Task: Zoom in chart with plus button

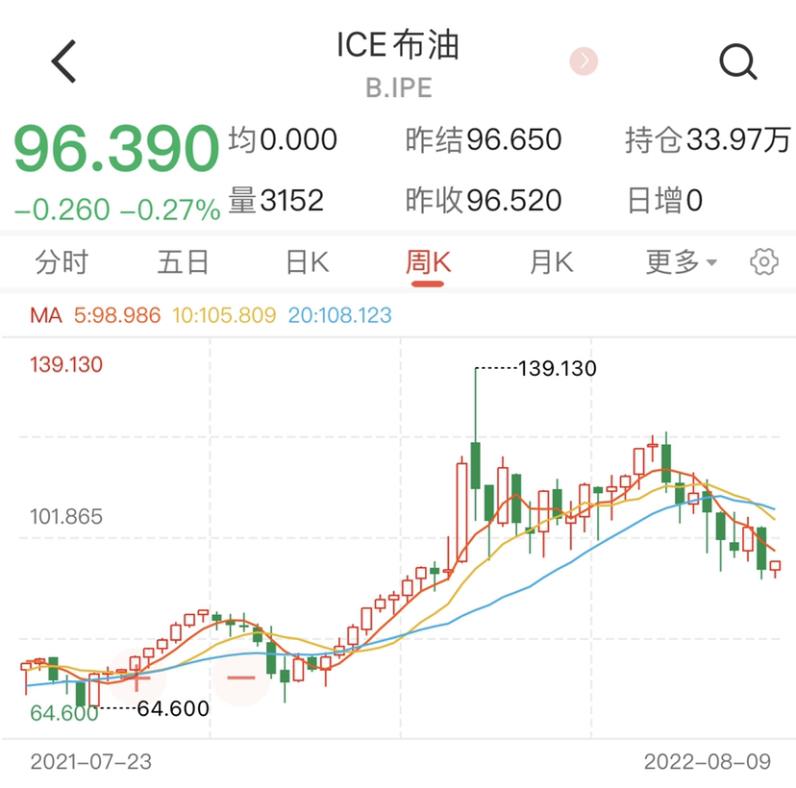Action: 135,677
